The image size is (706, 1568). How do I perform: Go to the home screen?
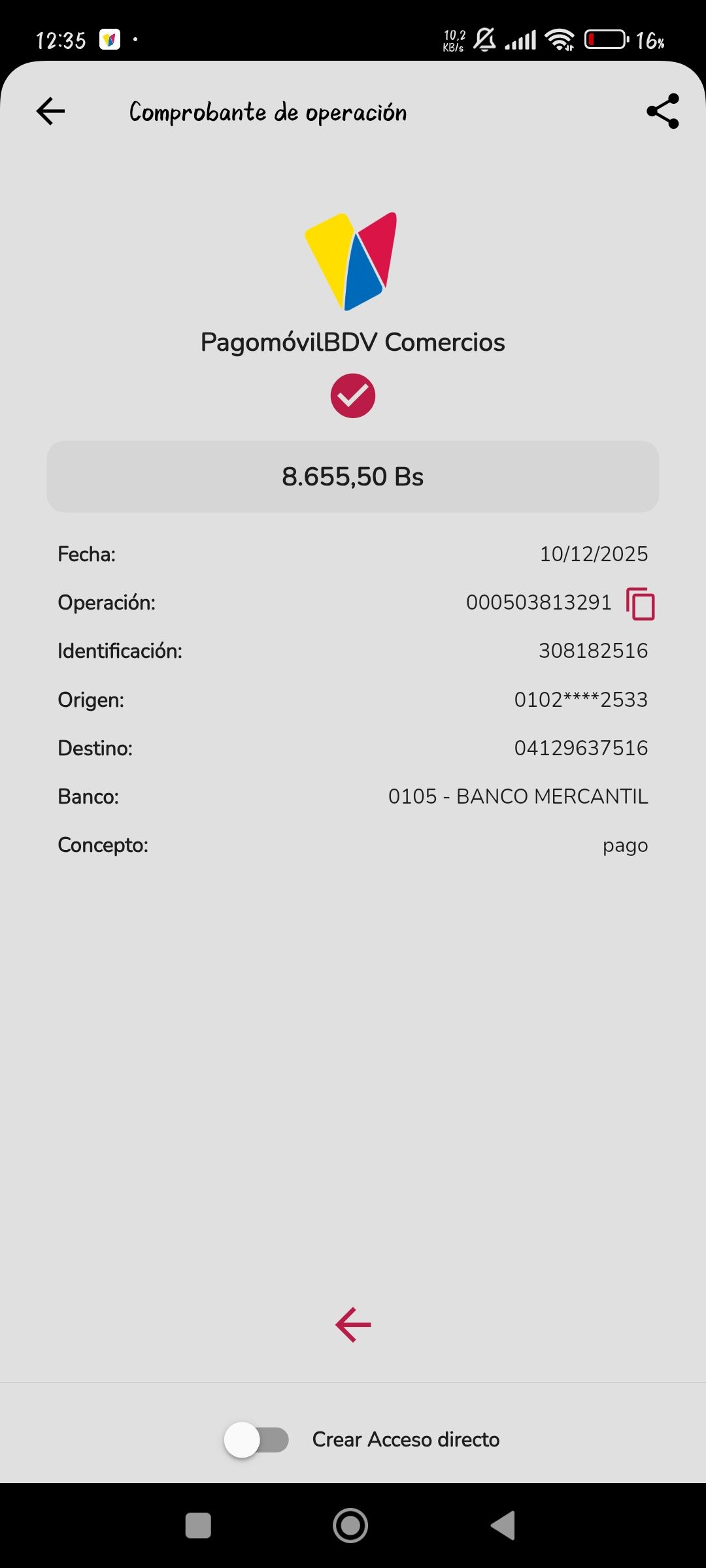click(x=350, y=1526)
